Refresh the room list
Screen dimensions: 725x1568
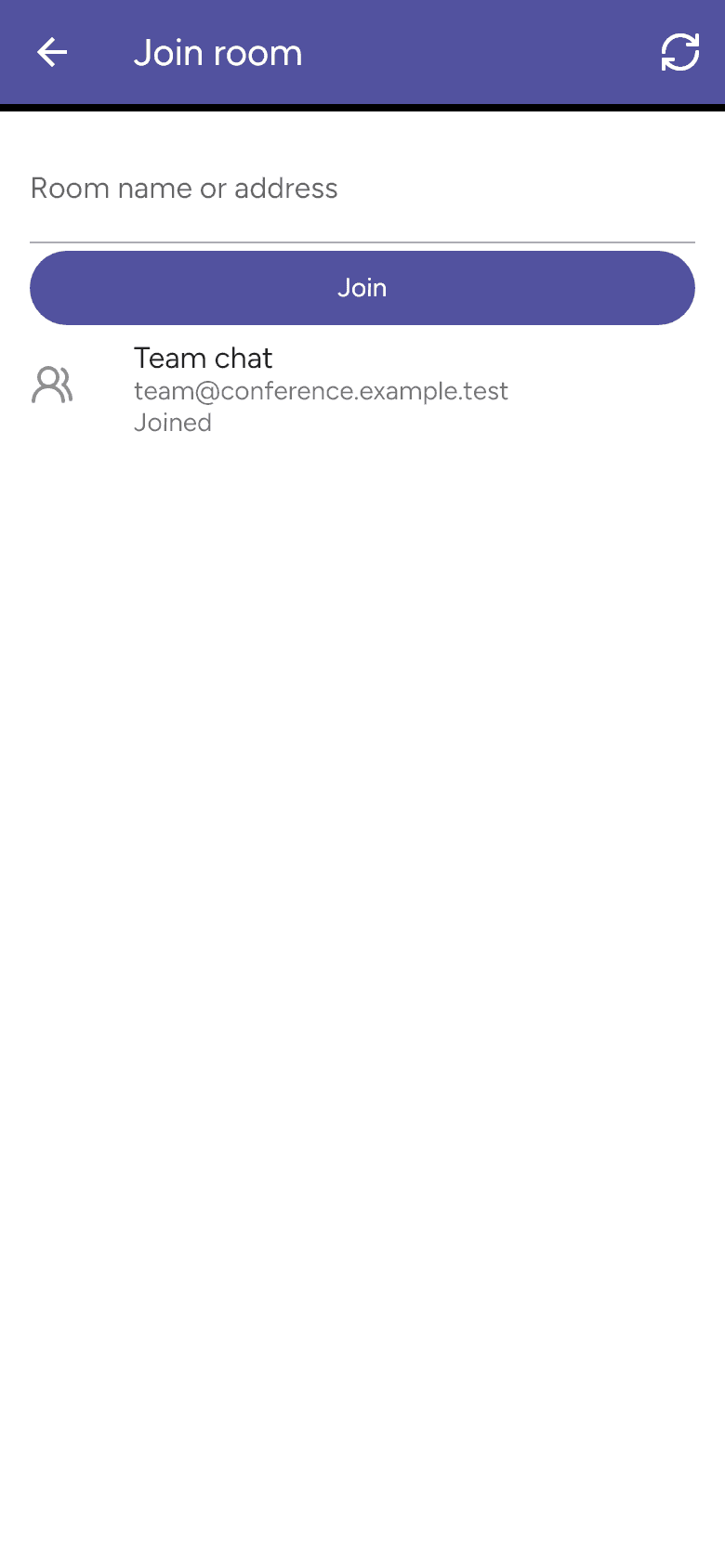point(680,53)
